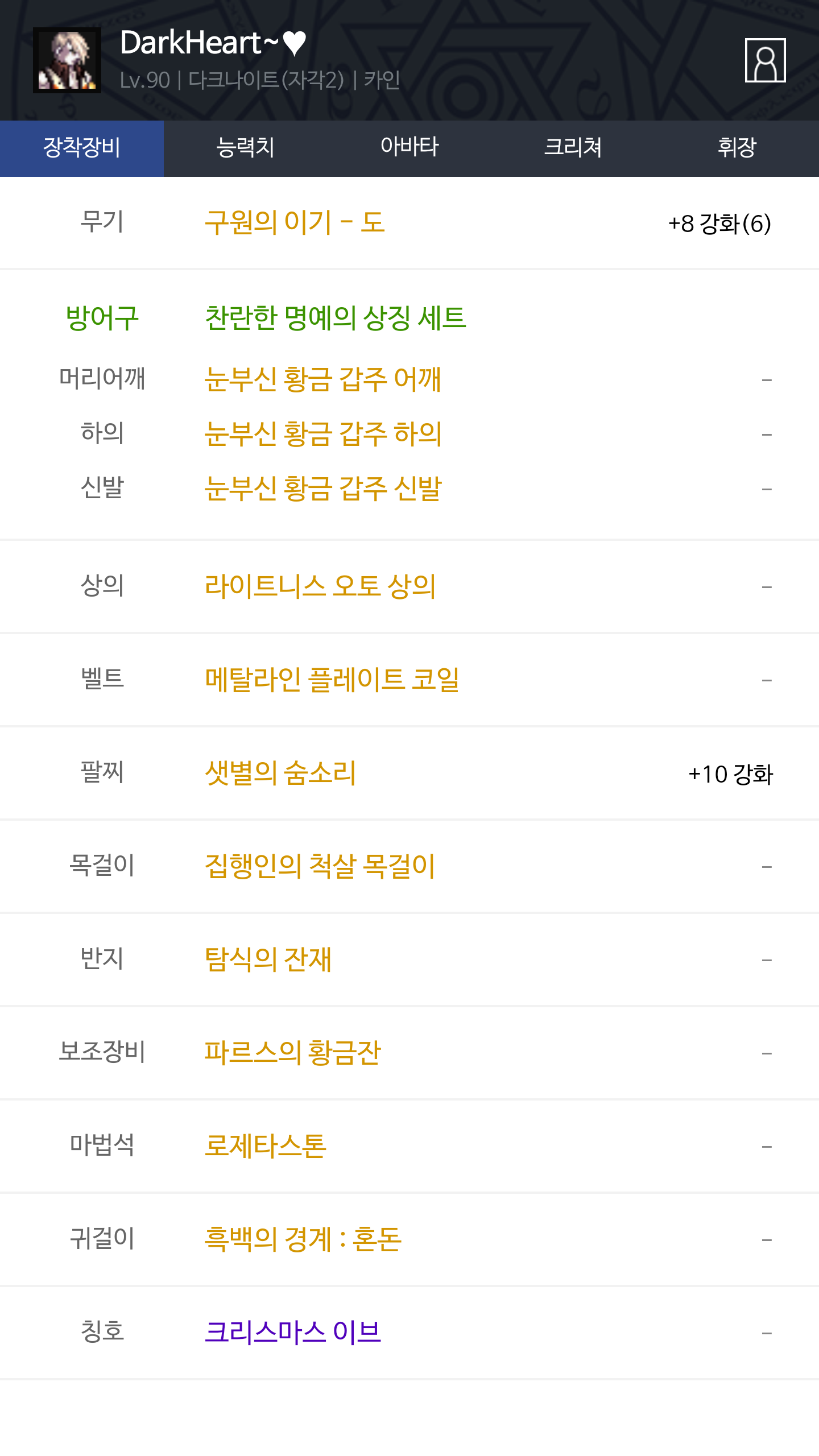Image resolution: width=819 pixels, height=1456 pixels.
Task: Open bracelet item 샛별의 숨소리
Action: (280, 773)
